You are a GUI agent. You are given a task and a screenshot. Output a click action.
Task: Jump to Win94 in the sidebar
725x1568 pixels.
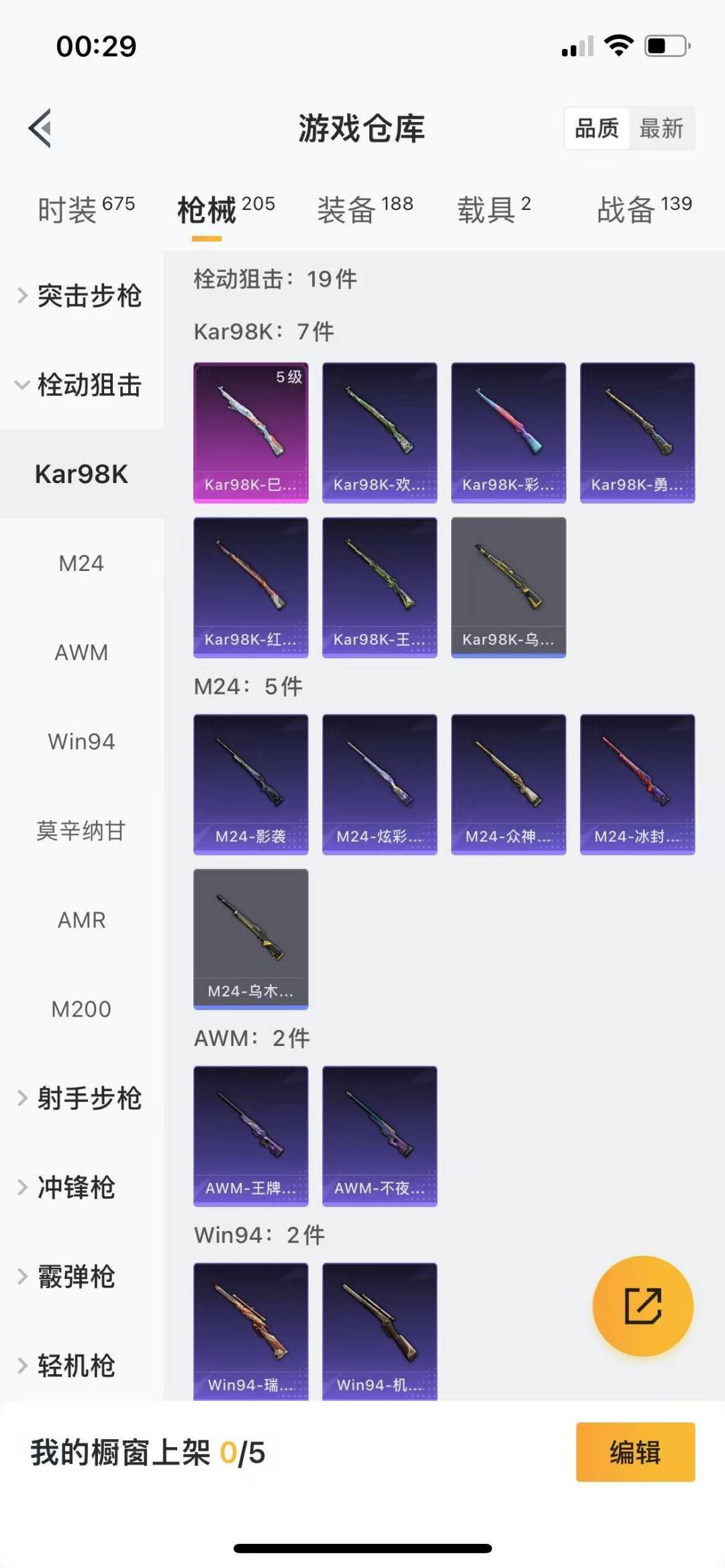click(x=81, y=741)
